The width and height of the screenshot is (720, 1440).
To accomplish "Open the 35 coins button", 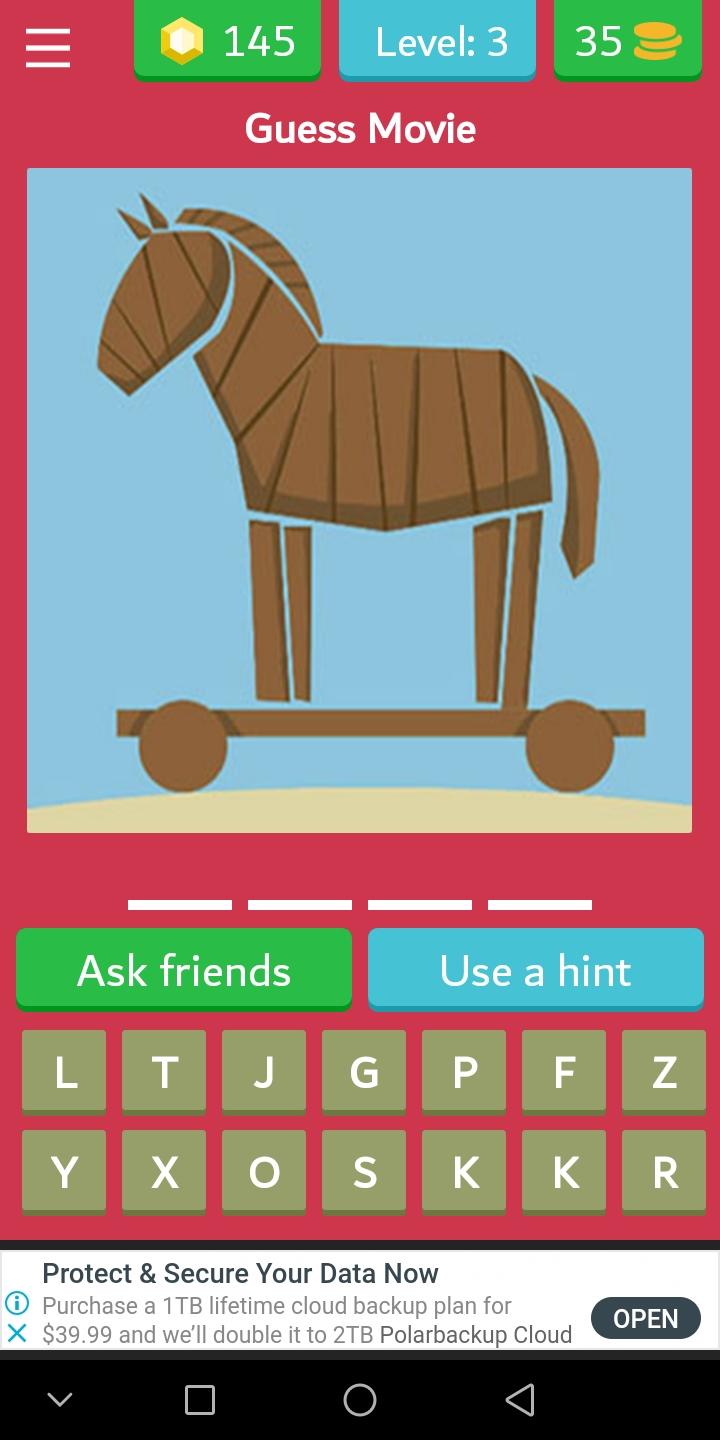I will [x=627, y=41].
